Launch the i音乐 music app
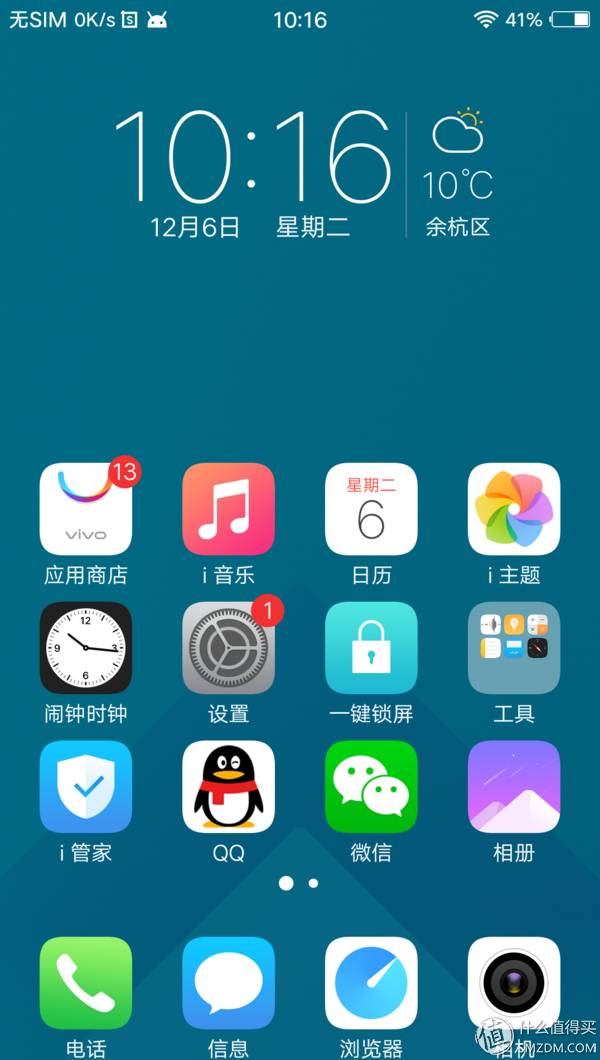The width and height of the screenshot is (600, 1060). (x=228, y=509)
